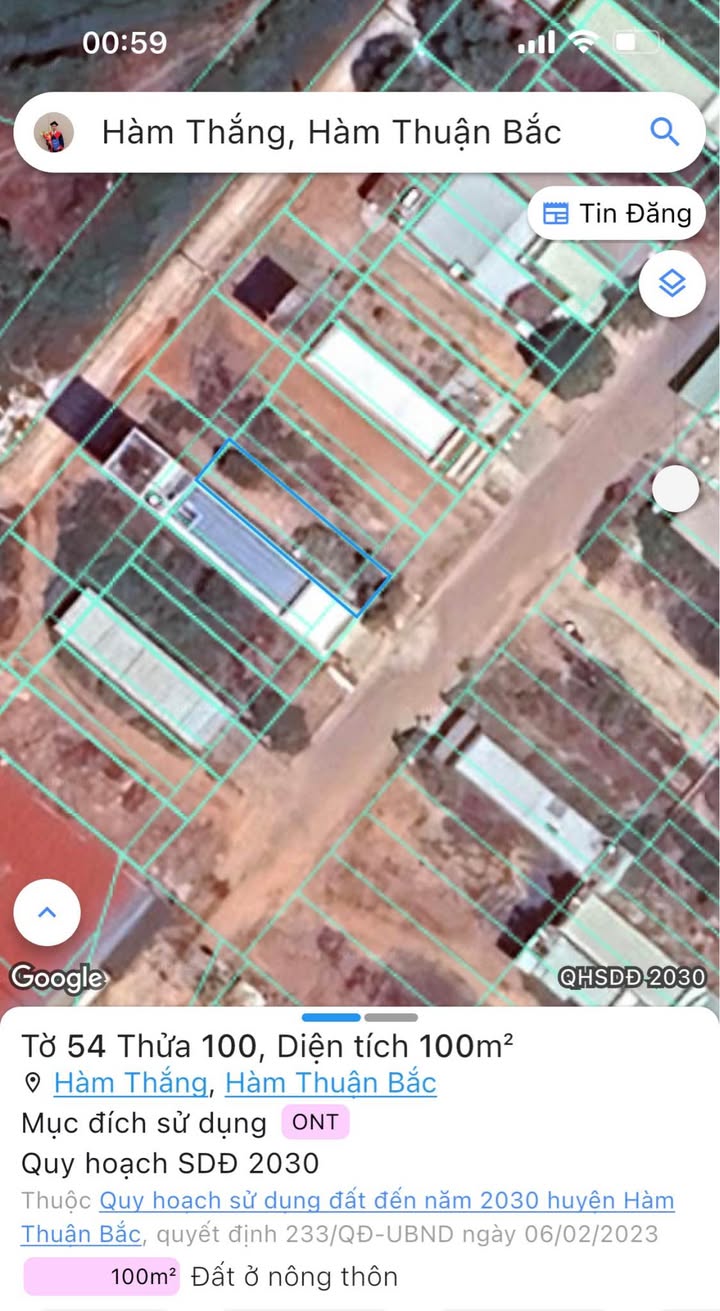
Task: Open the Tin Đăng listings button
Action: (617, 213)
